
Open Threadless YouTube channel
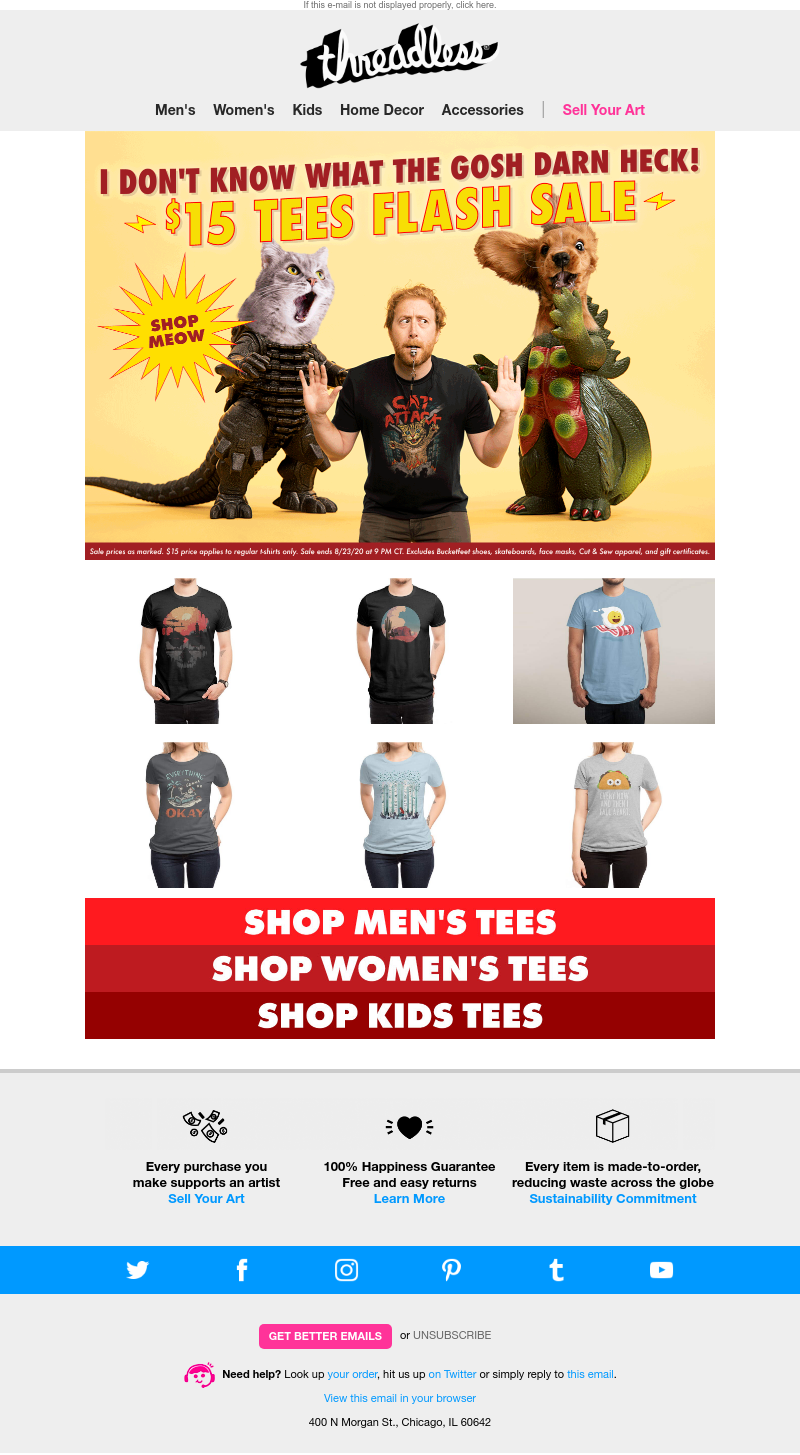[661, 1270]
